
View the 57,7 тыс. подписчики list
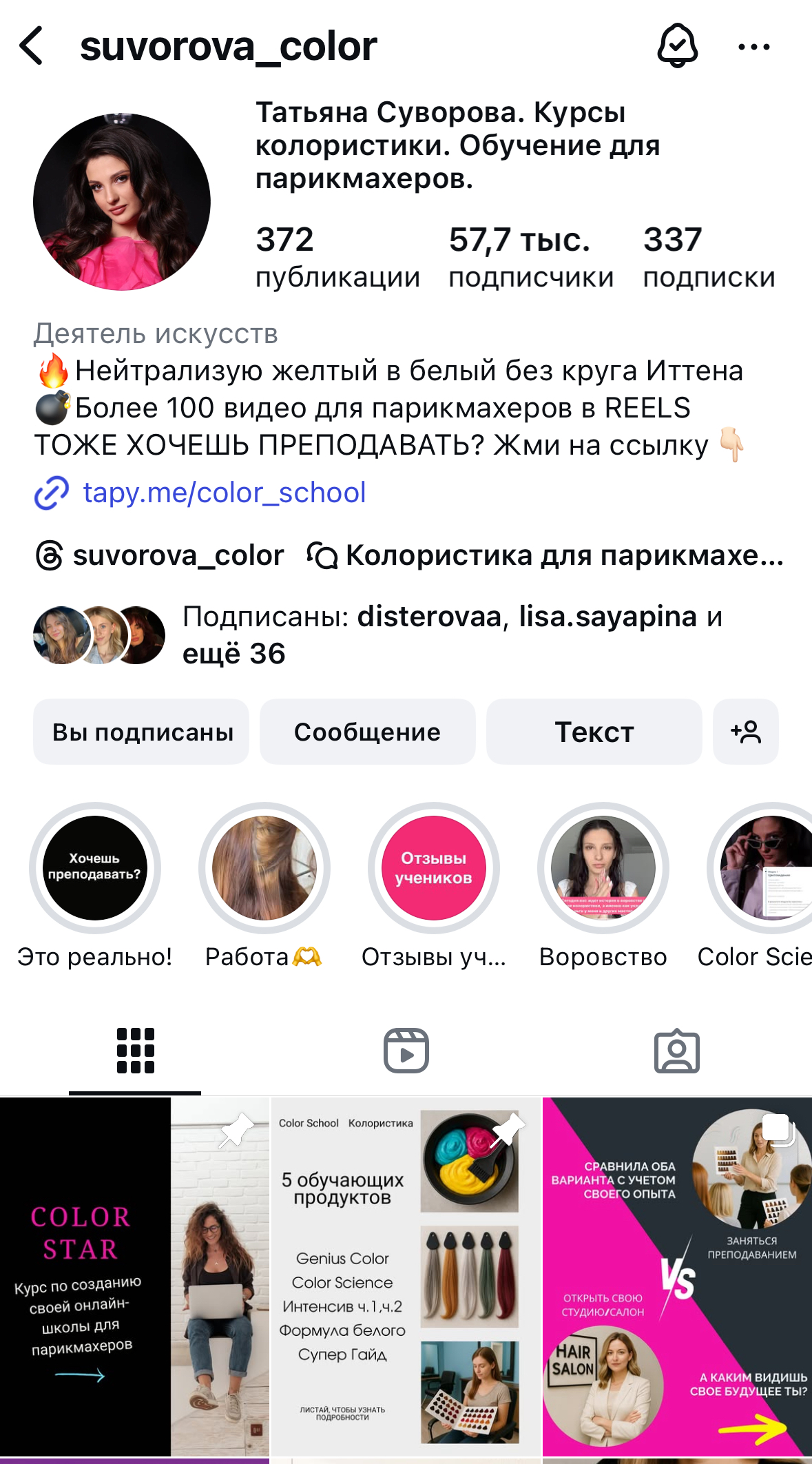click(x=530, y=258)
